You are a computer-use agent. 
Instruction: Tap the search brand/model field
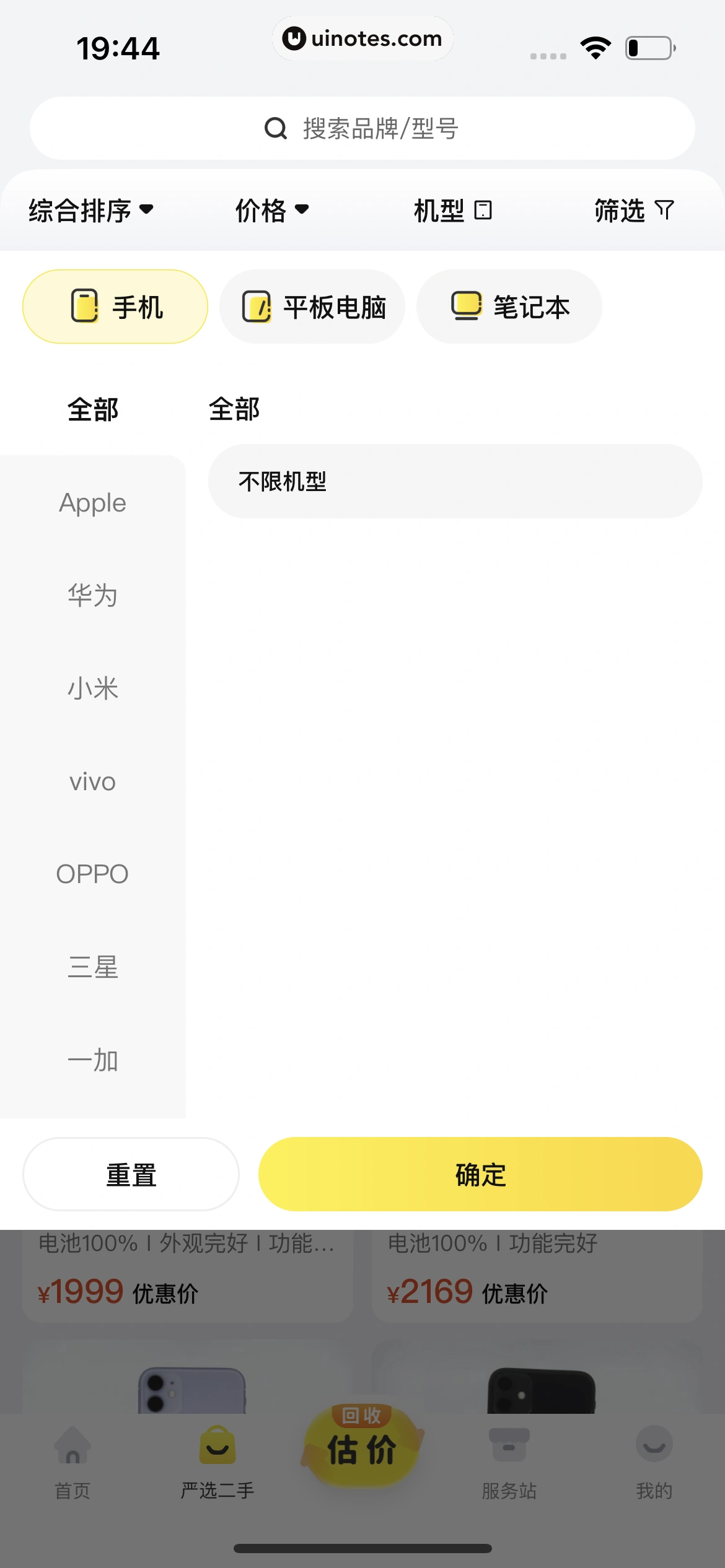(362, 129)
